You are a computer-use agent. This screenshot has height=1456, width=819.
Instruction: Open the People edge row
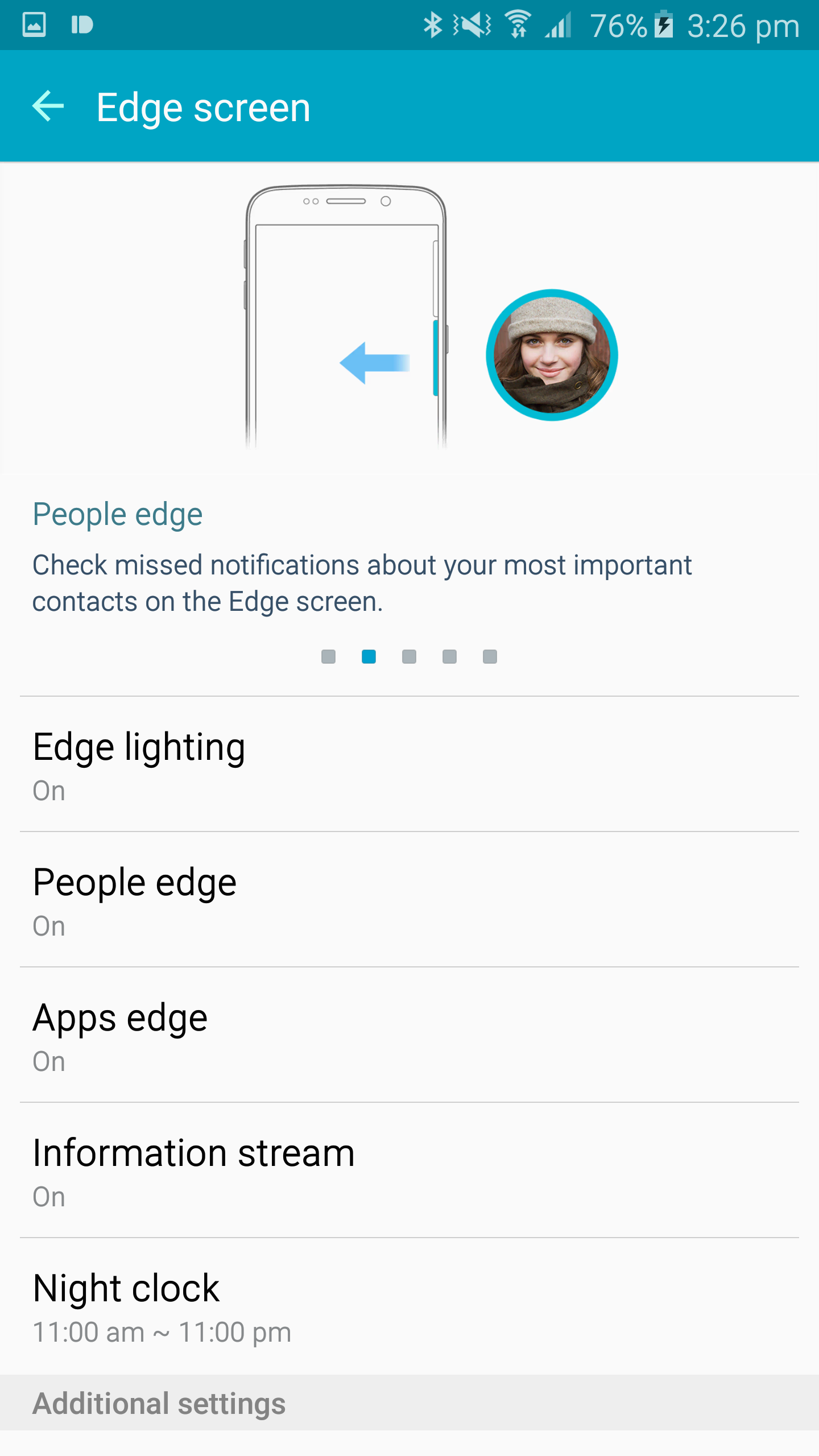409,900
